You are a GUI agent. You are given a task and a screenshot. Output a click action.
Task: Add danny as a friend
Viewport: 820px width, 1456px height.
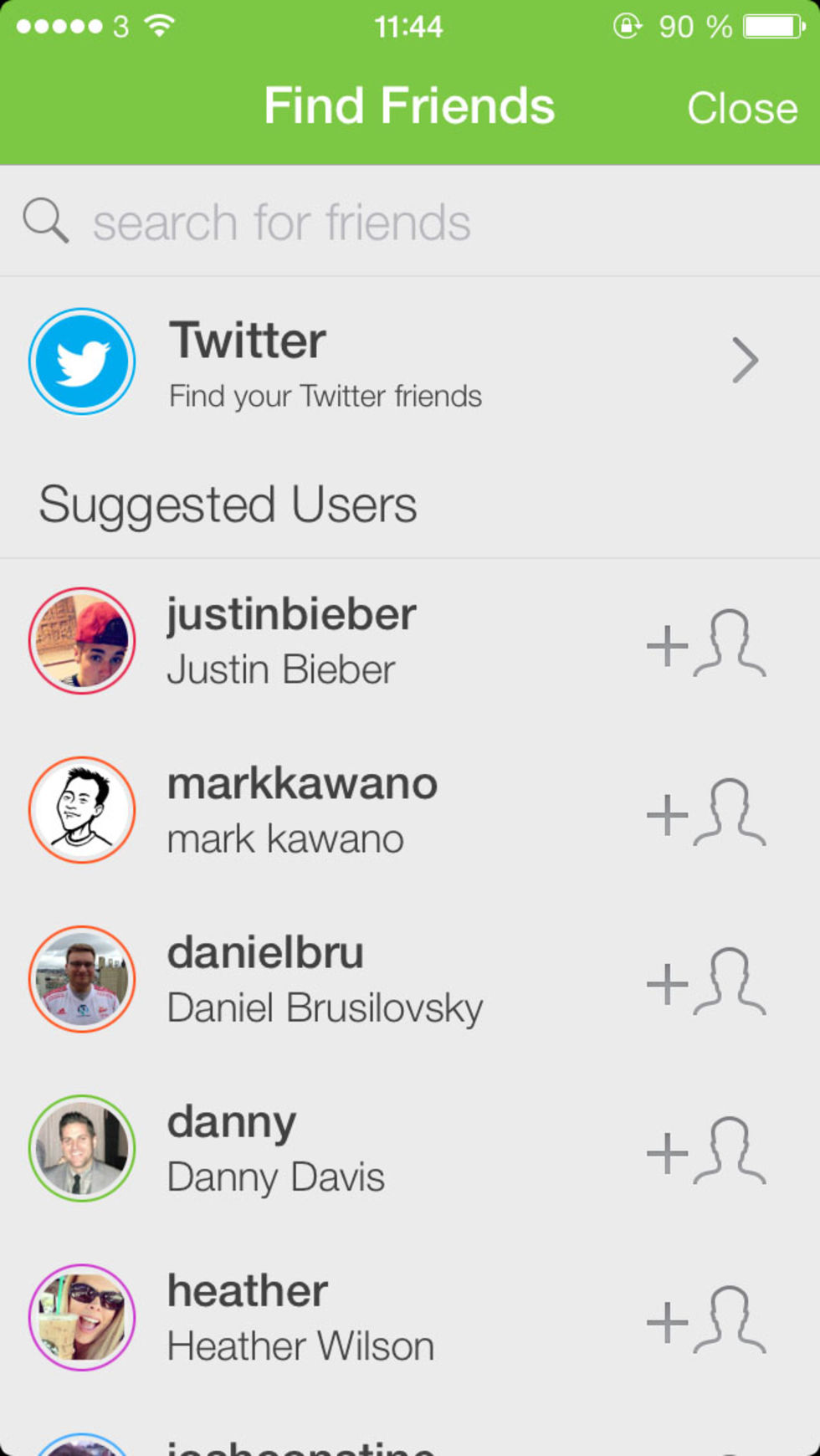tap(706, 1150)
